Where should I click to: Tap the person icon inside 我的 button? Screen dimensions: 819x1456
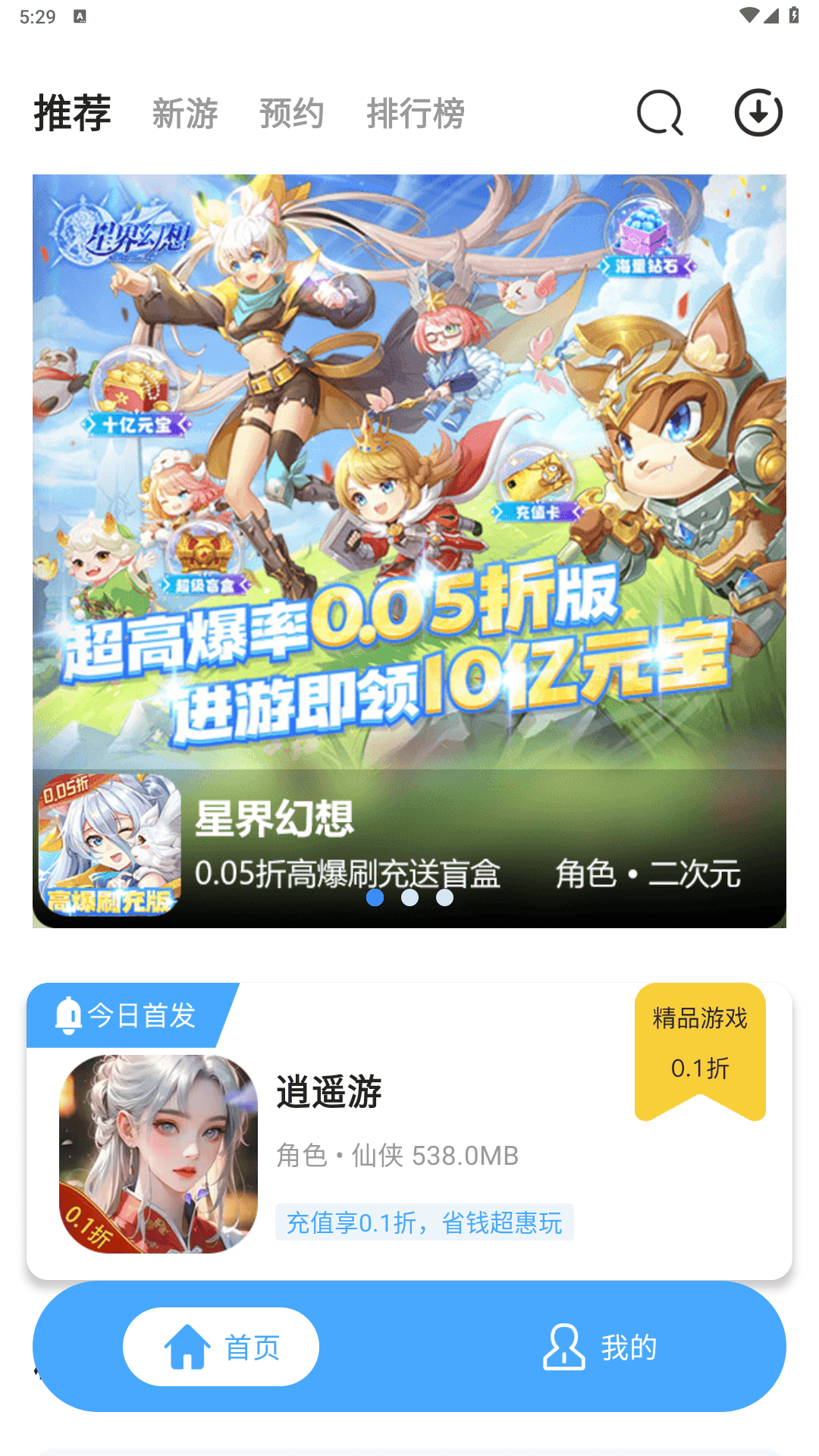click(x=563, y=1346)
